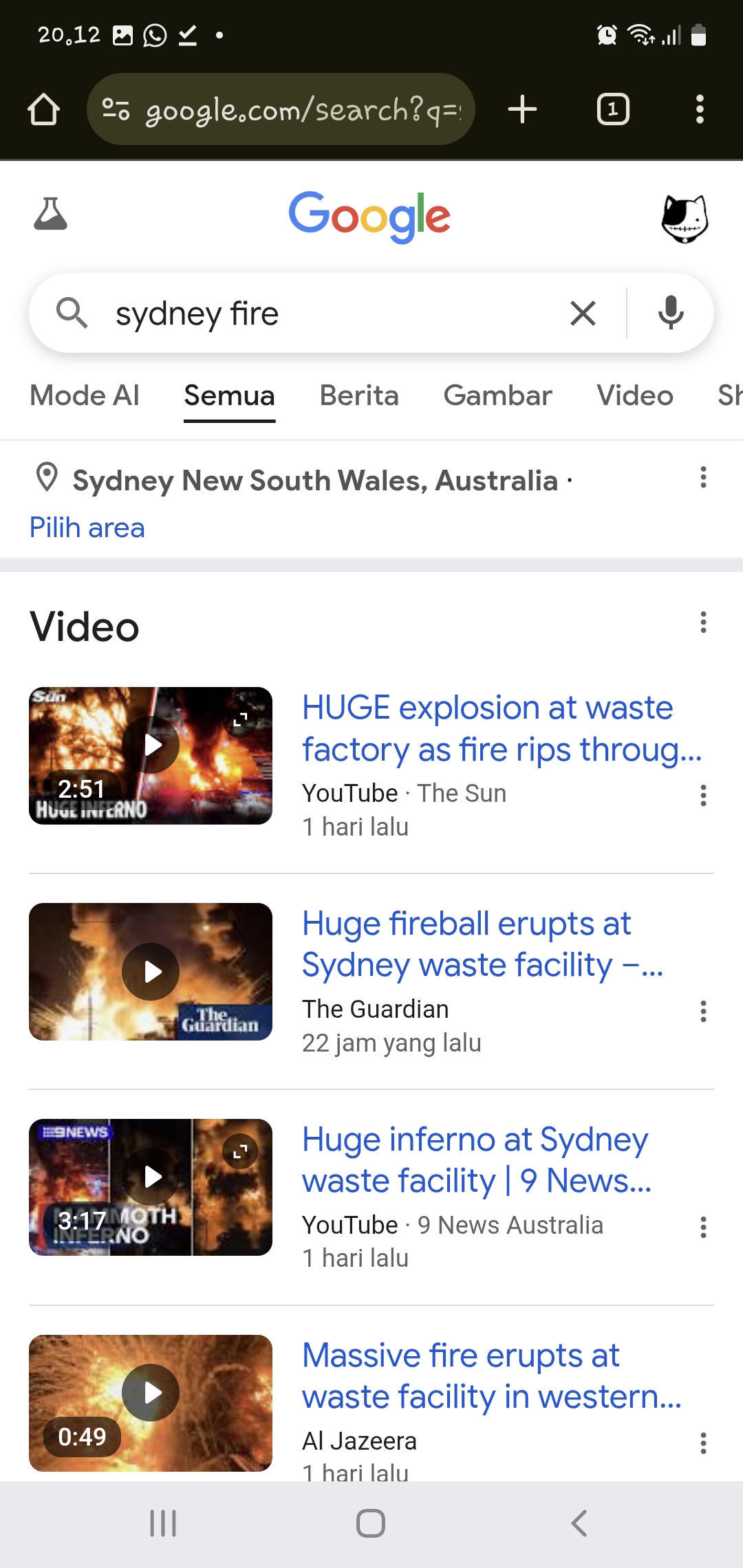Switch to the Mode AI tab
This screenshot has height=1568, width=743.
pos(85,395)
